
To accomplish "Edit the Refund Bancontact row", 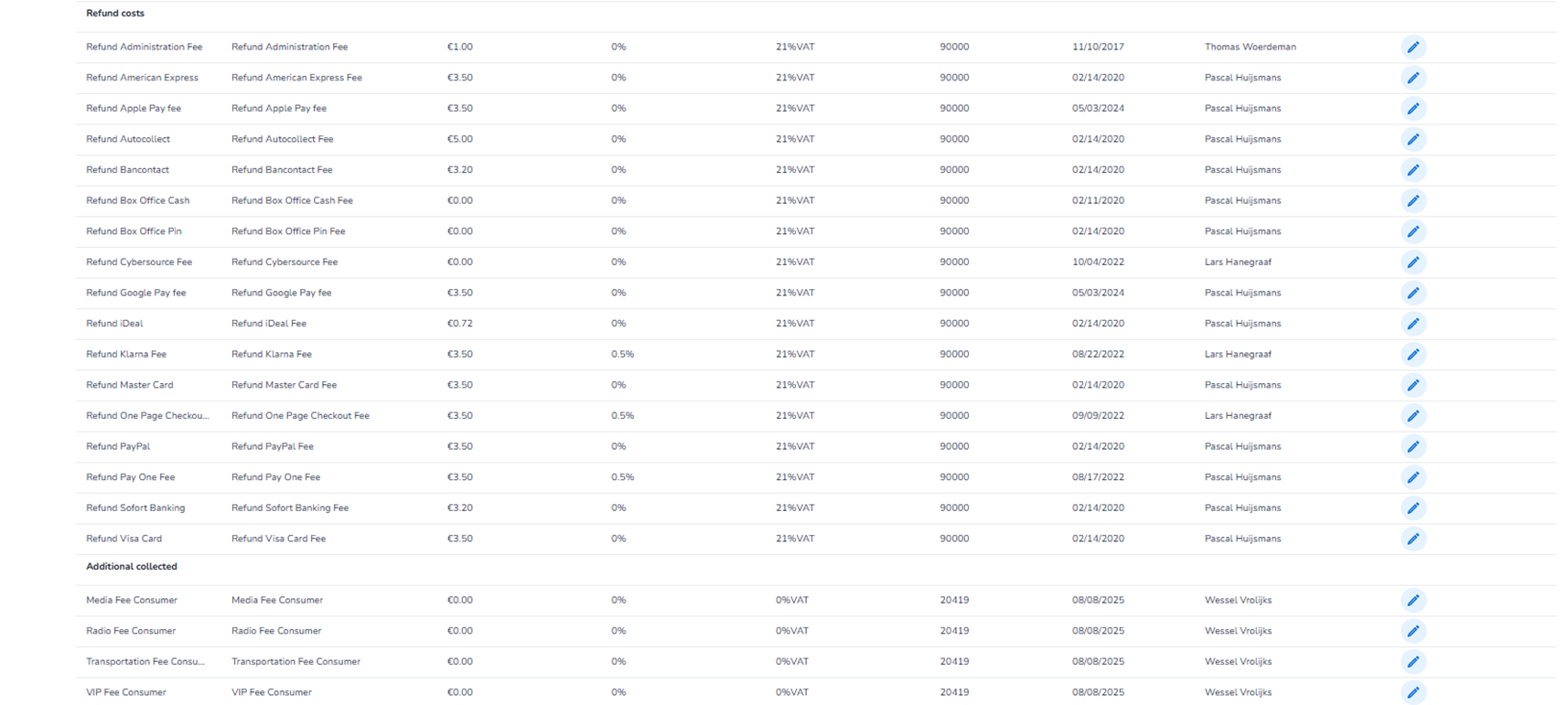I will click(x=1412, y=170).
